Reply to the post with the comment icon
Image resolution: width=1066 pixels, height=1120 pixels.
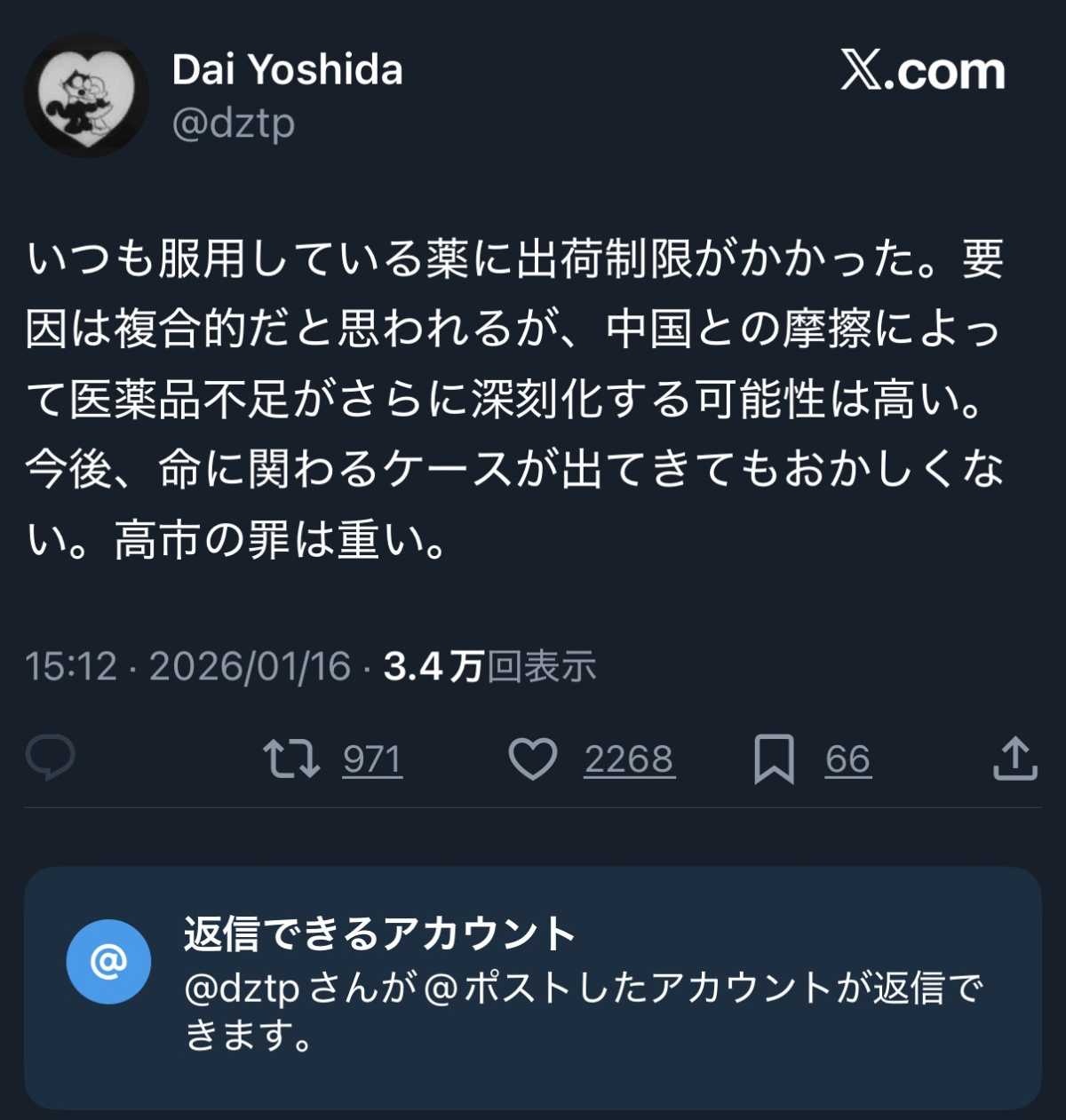coord(51,758)
